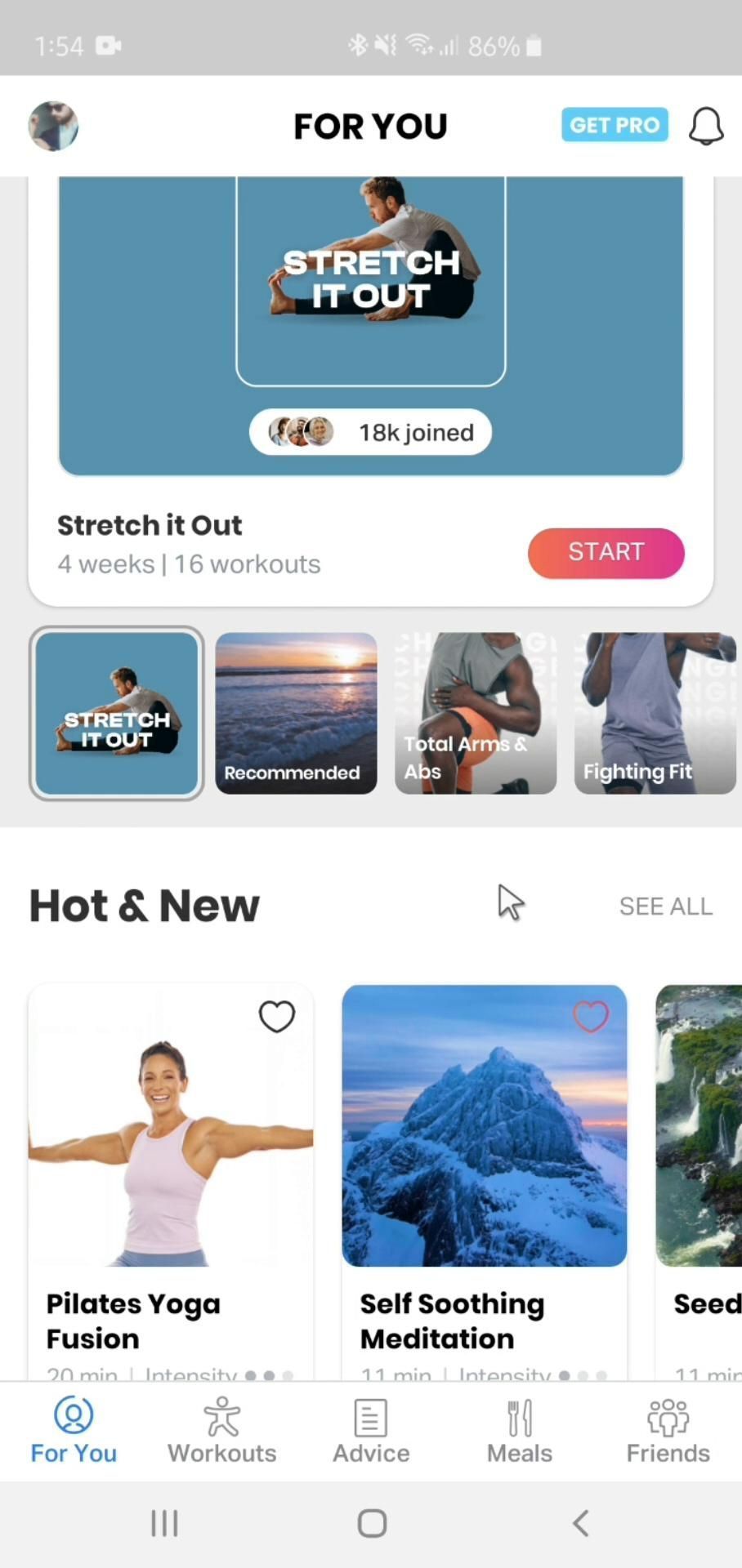The image size is (742, 1568).
Task: Open the Recommended program tile
Action: 296,713
